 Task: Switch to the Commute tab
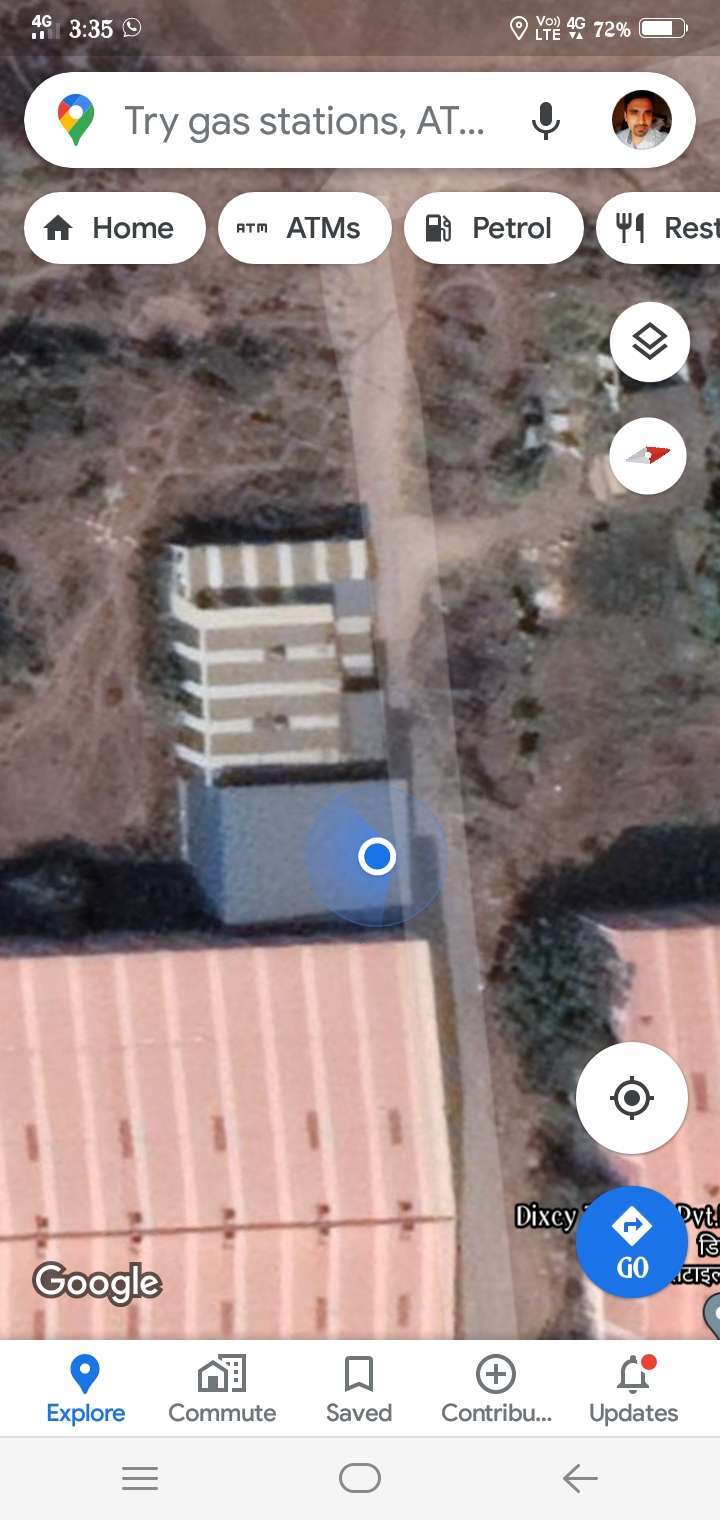pyautogui.click(x=222, y=1389)
